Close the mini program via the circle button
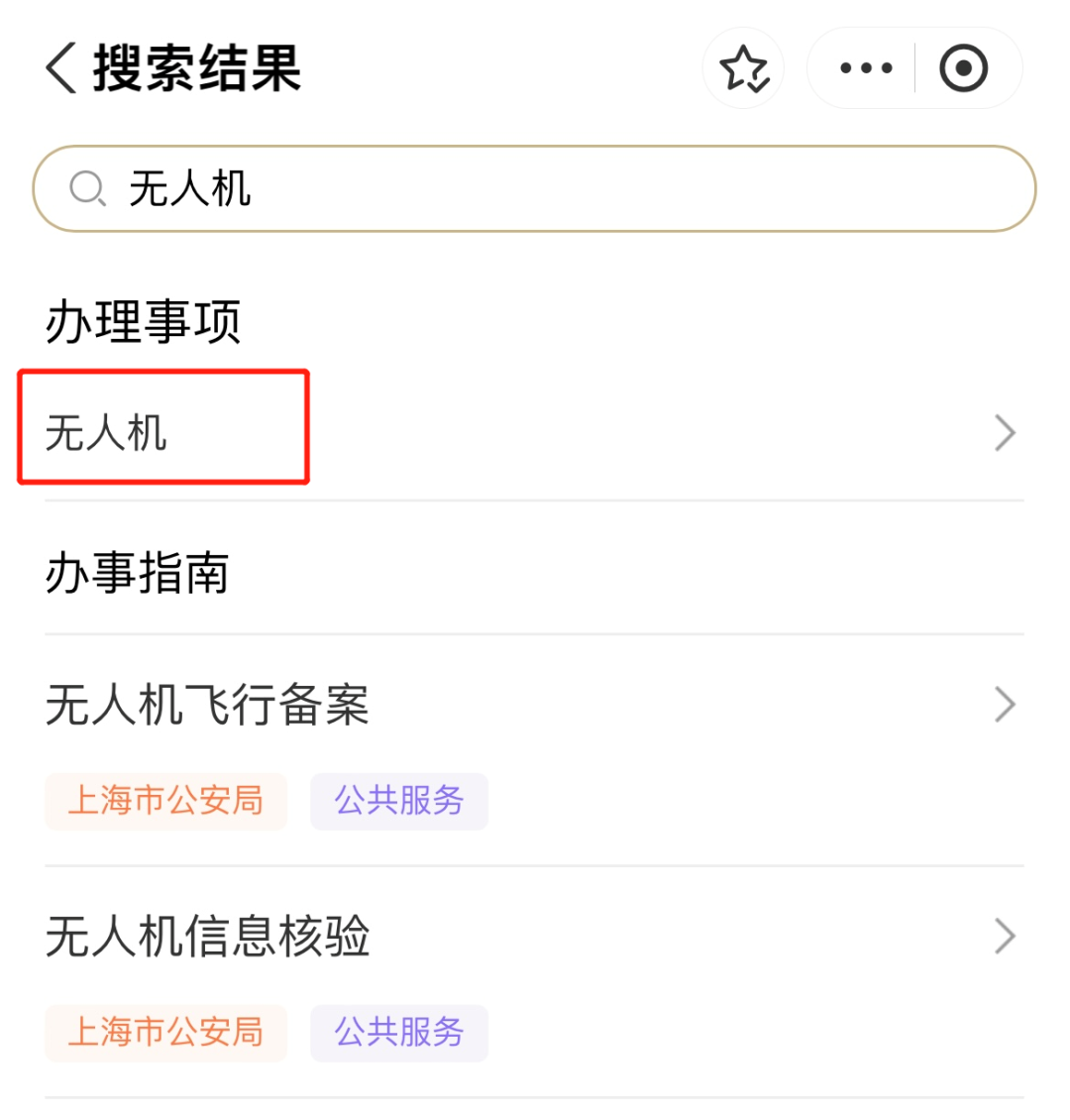1070x1120 pixels. 963,69
